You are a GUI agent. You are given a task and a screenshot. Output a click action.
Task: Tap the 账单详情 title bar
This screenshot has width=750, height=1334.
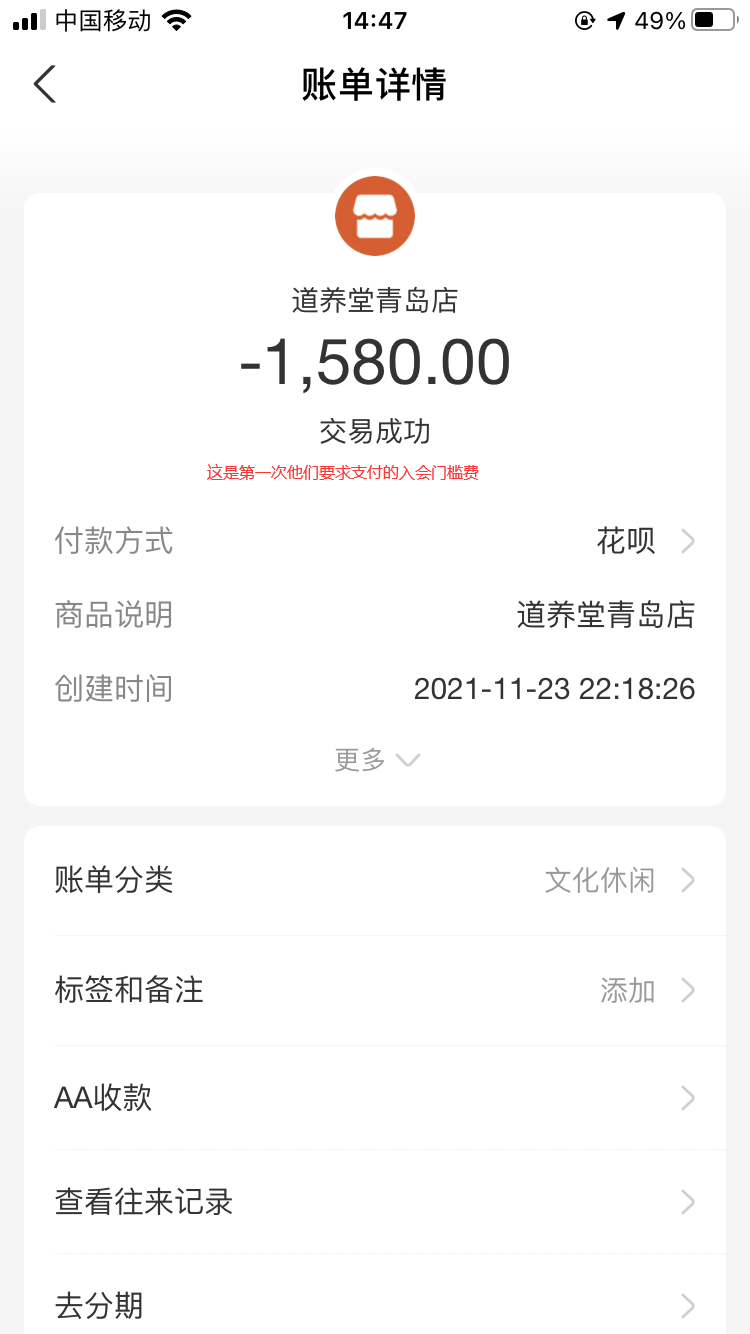click(375, 86)
